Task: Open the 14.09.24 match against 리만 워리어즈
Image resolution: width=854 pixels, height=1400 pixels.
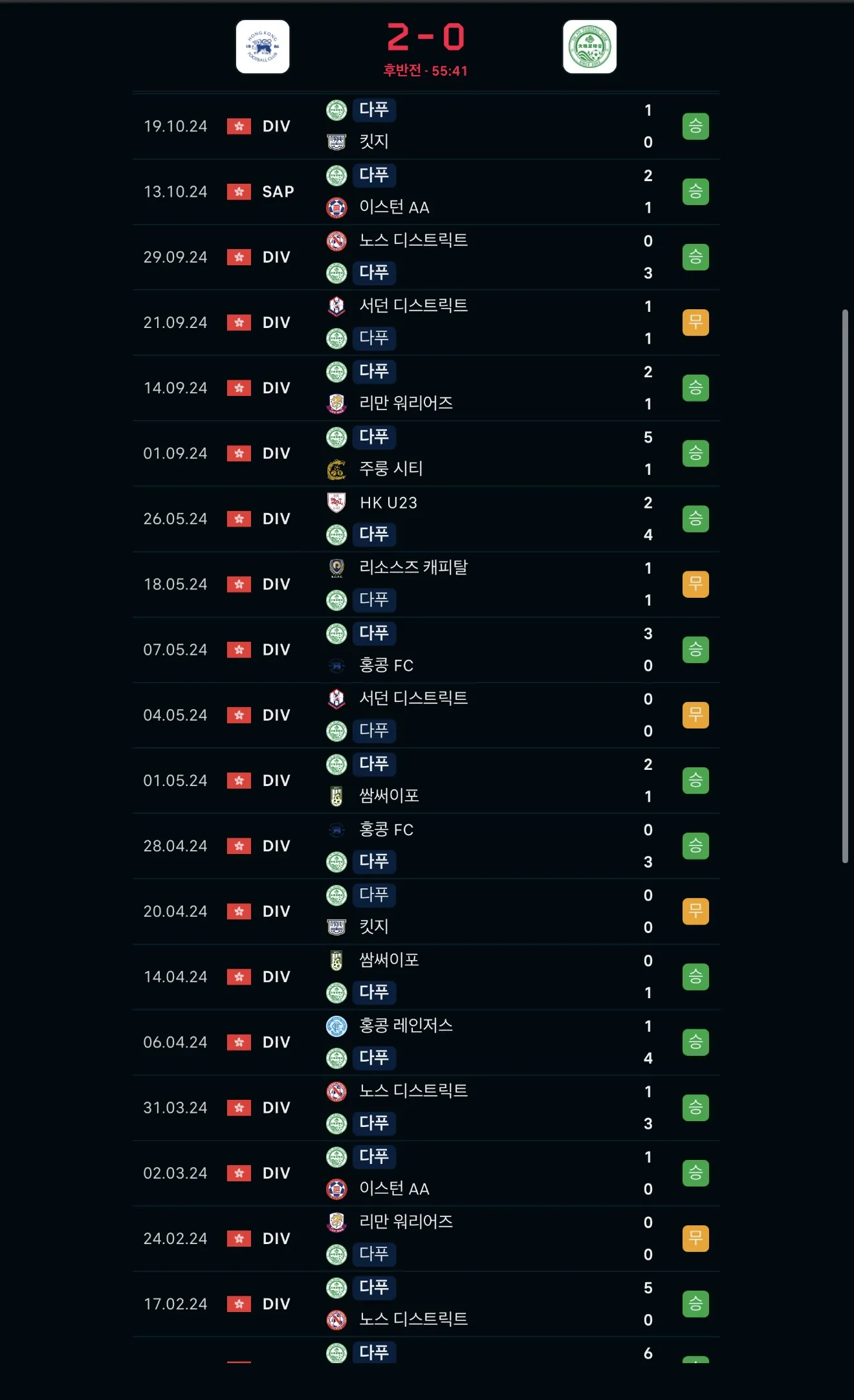Action: click(x=426, y=388)
